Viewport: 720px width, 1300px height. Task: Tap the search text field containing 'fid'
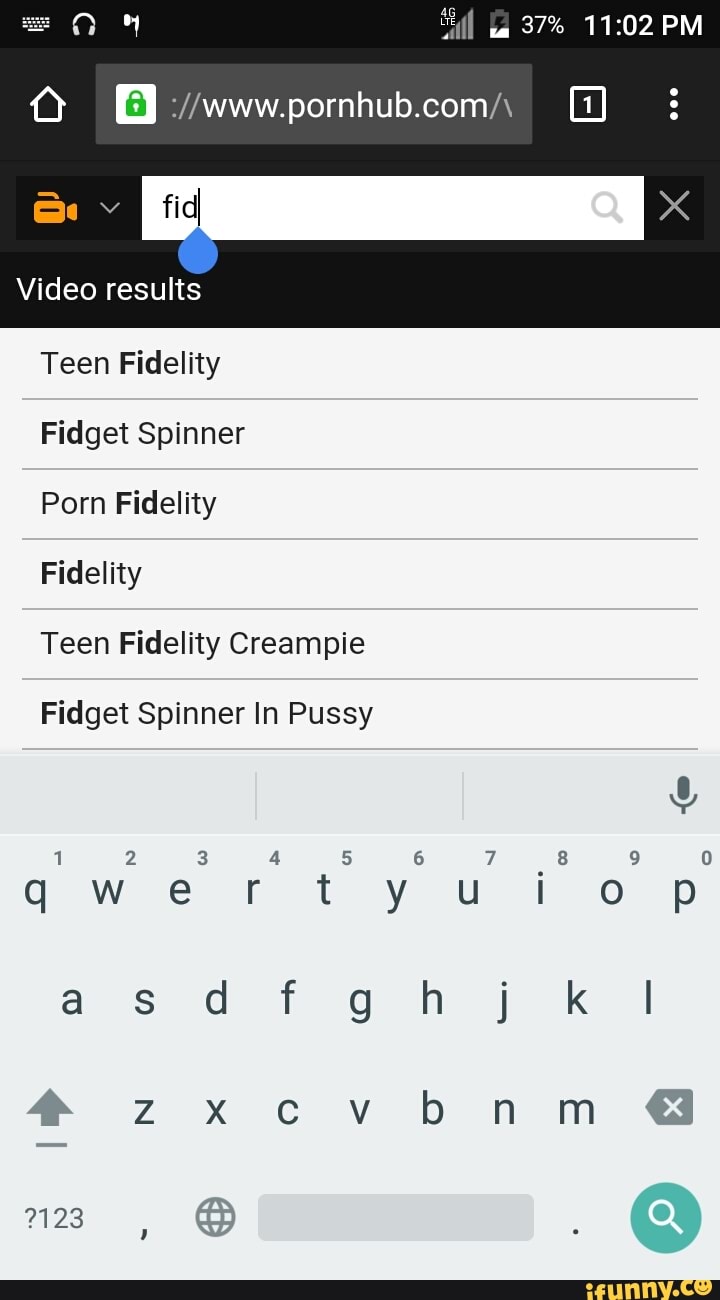click(360, 208)
